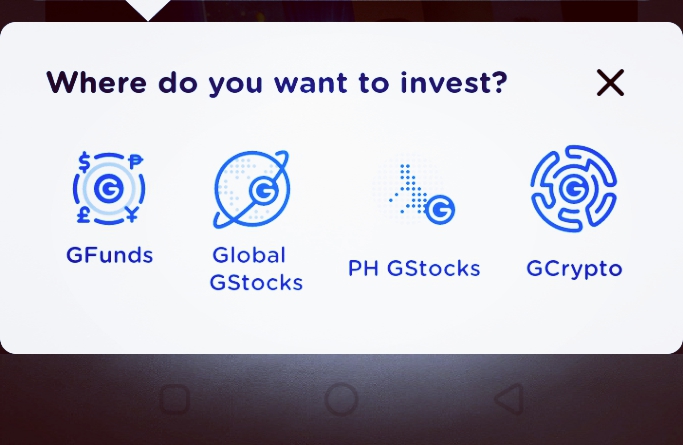Open recent apps
The image size is (683, 445).
[175, 399]
